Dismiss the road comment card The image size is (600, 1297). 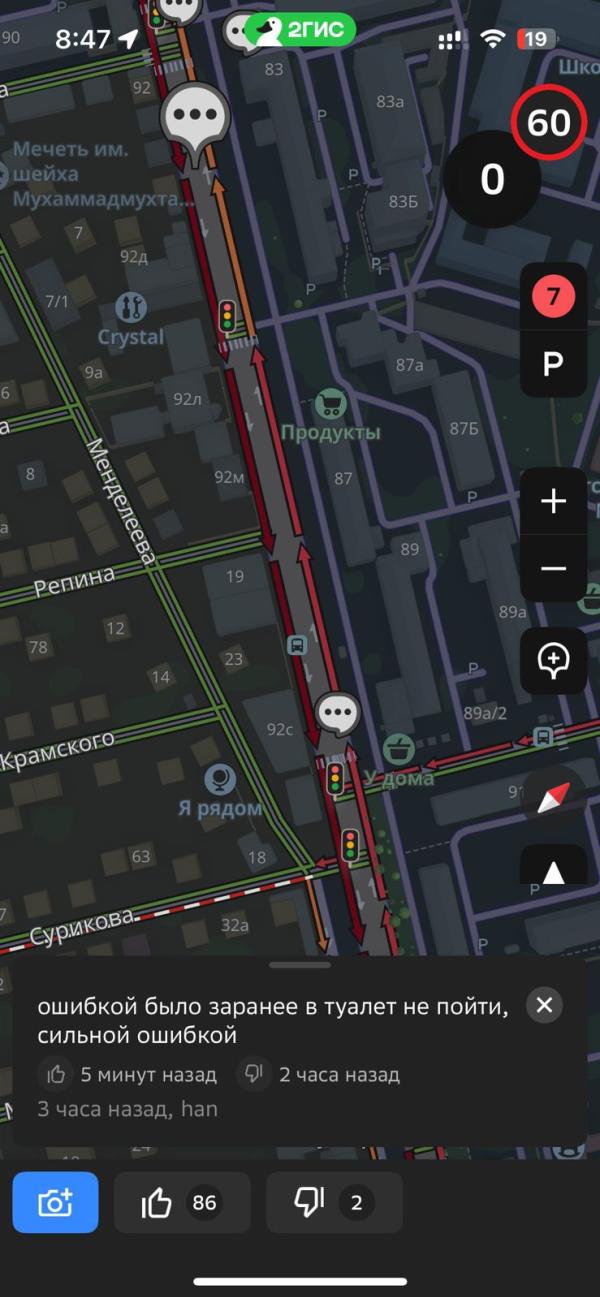544,1005
